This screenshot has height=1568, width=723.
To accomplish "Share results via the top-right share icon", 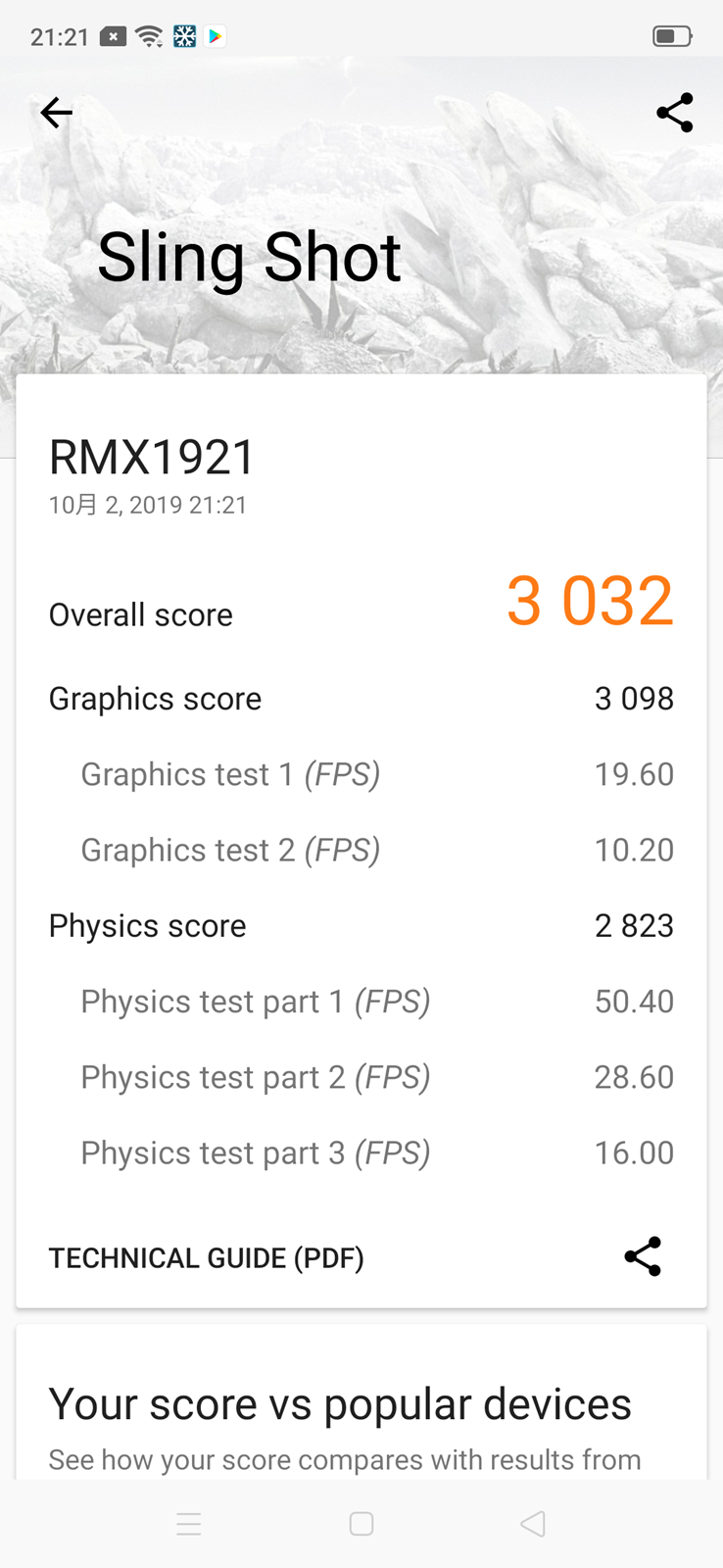I will pos(674,113).
